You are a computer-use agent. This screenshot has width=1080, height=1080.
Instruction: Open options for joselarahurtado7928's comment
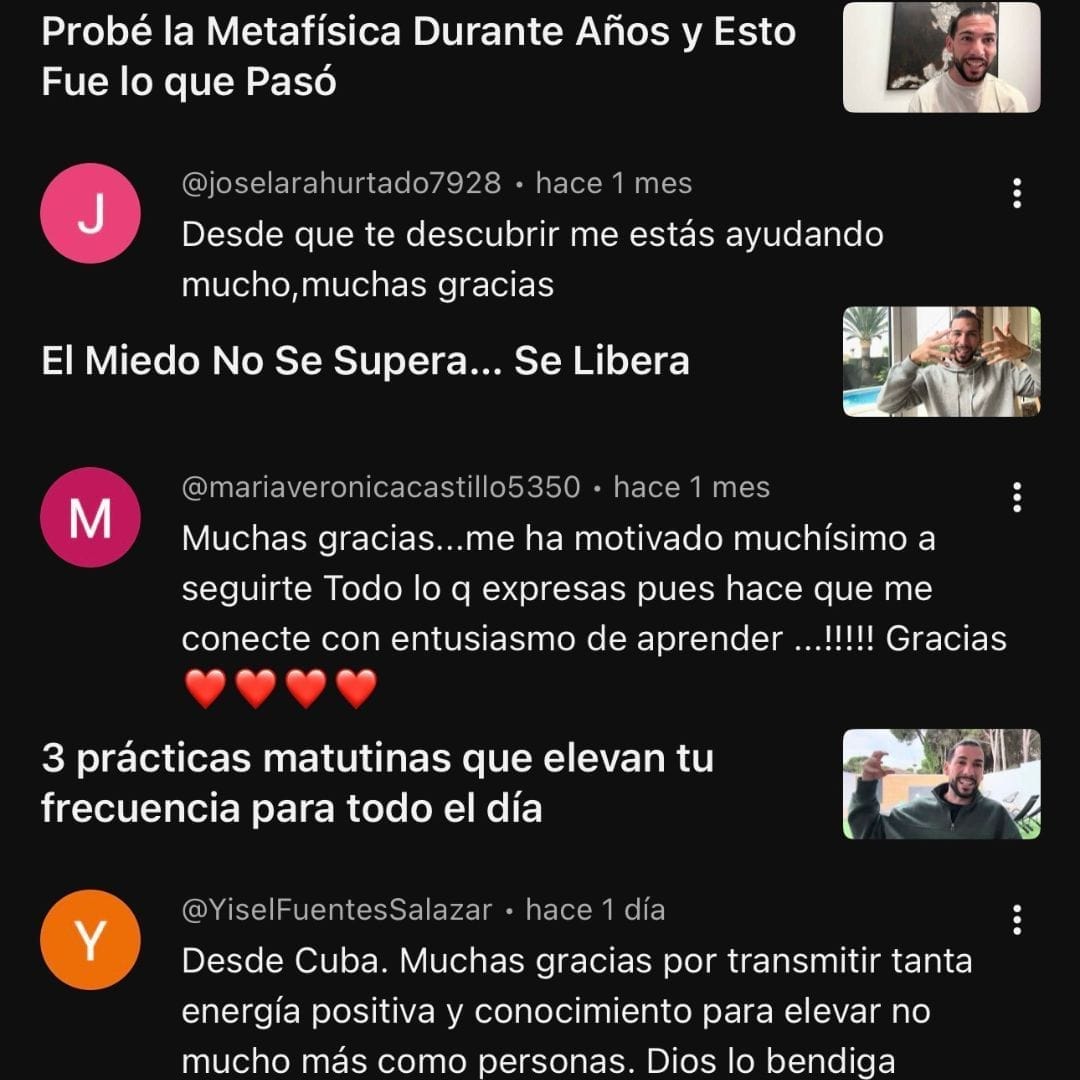[1016, 193]
